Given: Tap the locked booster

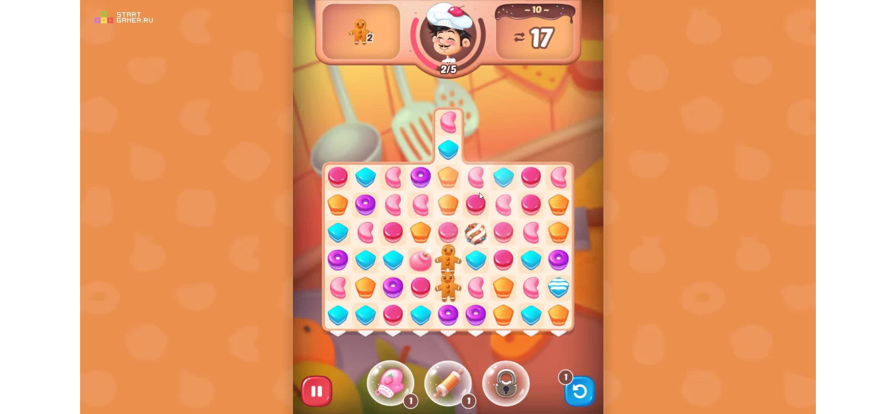Looking at the screenshot, I should point(506,383).
